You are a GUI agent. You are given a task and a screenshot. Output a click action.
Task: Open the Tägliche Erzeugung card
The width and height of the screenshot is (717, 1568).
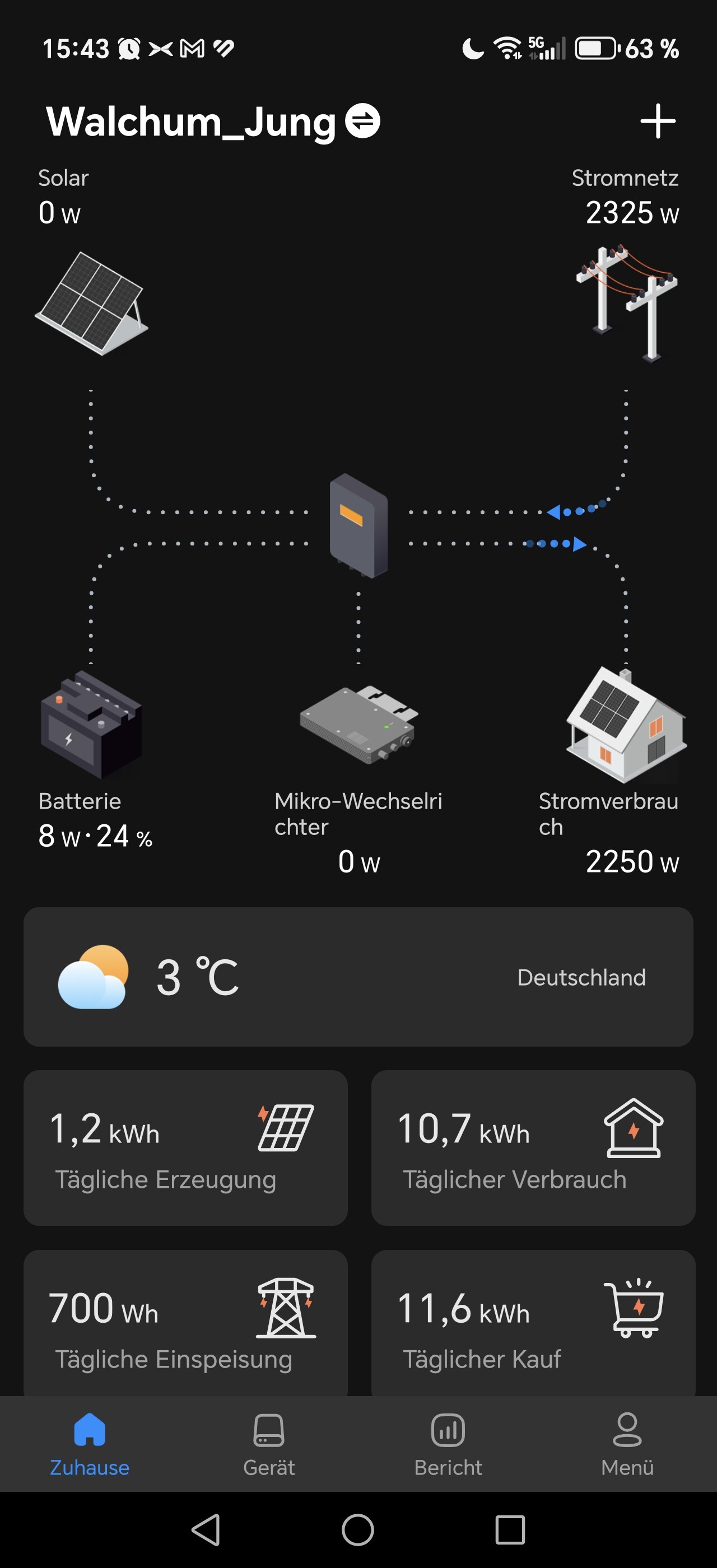click(185, 1147)
